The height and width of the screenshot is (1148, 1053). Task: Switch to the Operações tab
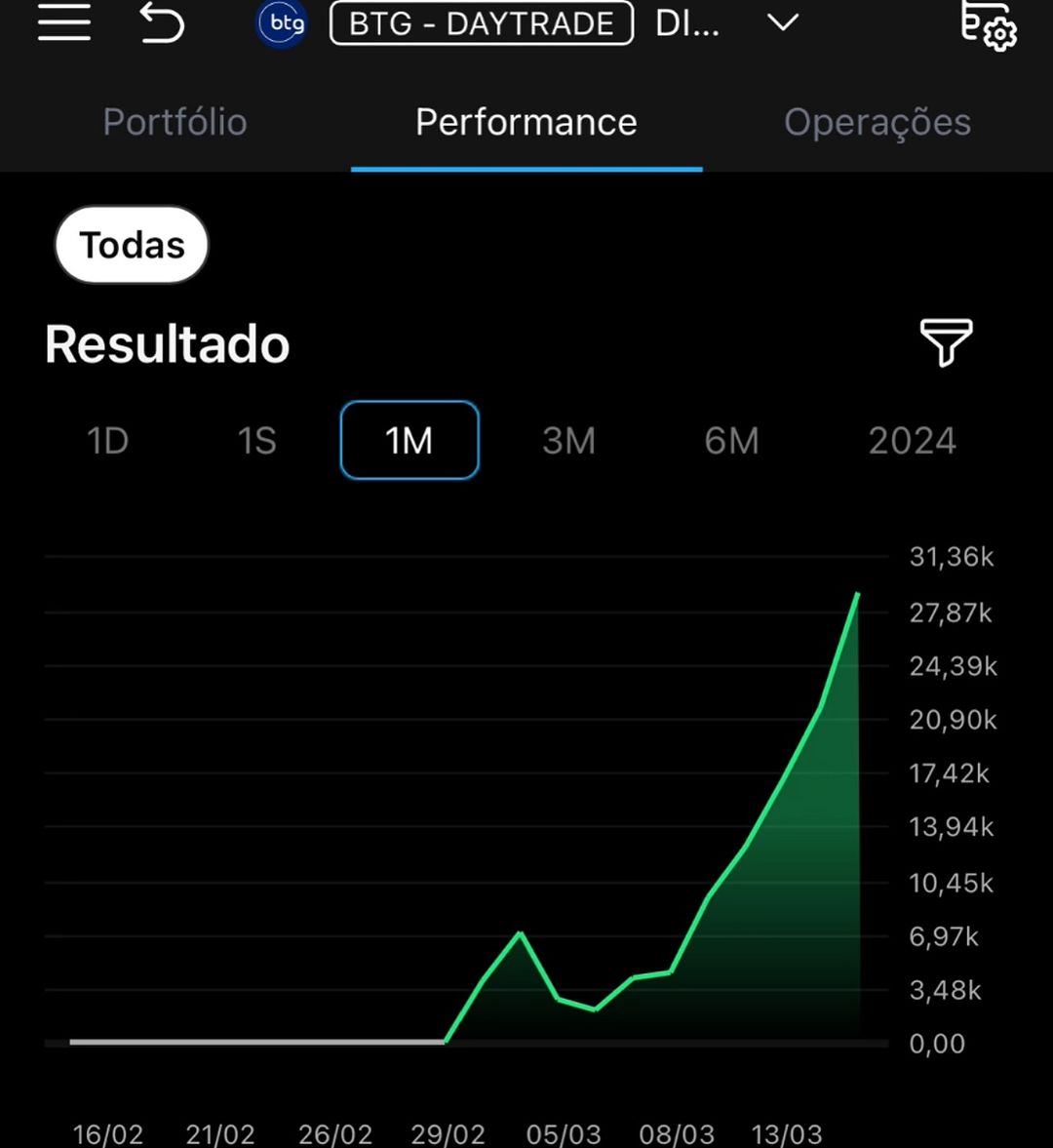coord(877,122)
